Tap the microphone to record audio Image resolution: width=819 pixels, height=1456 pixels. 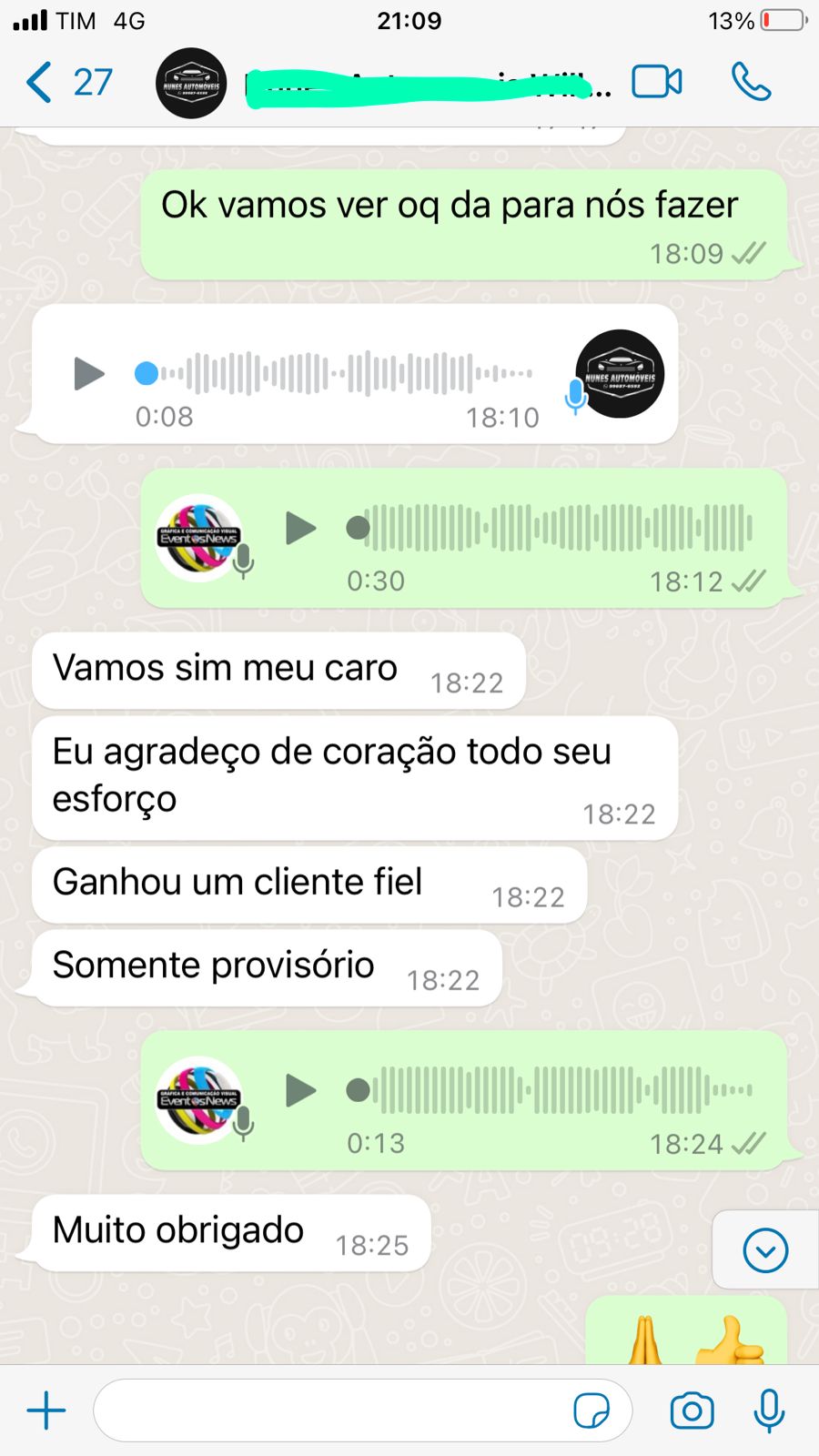[769, 1410]
